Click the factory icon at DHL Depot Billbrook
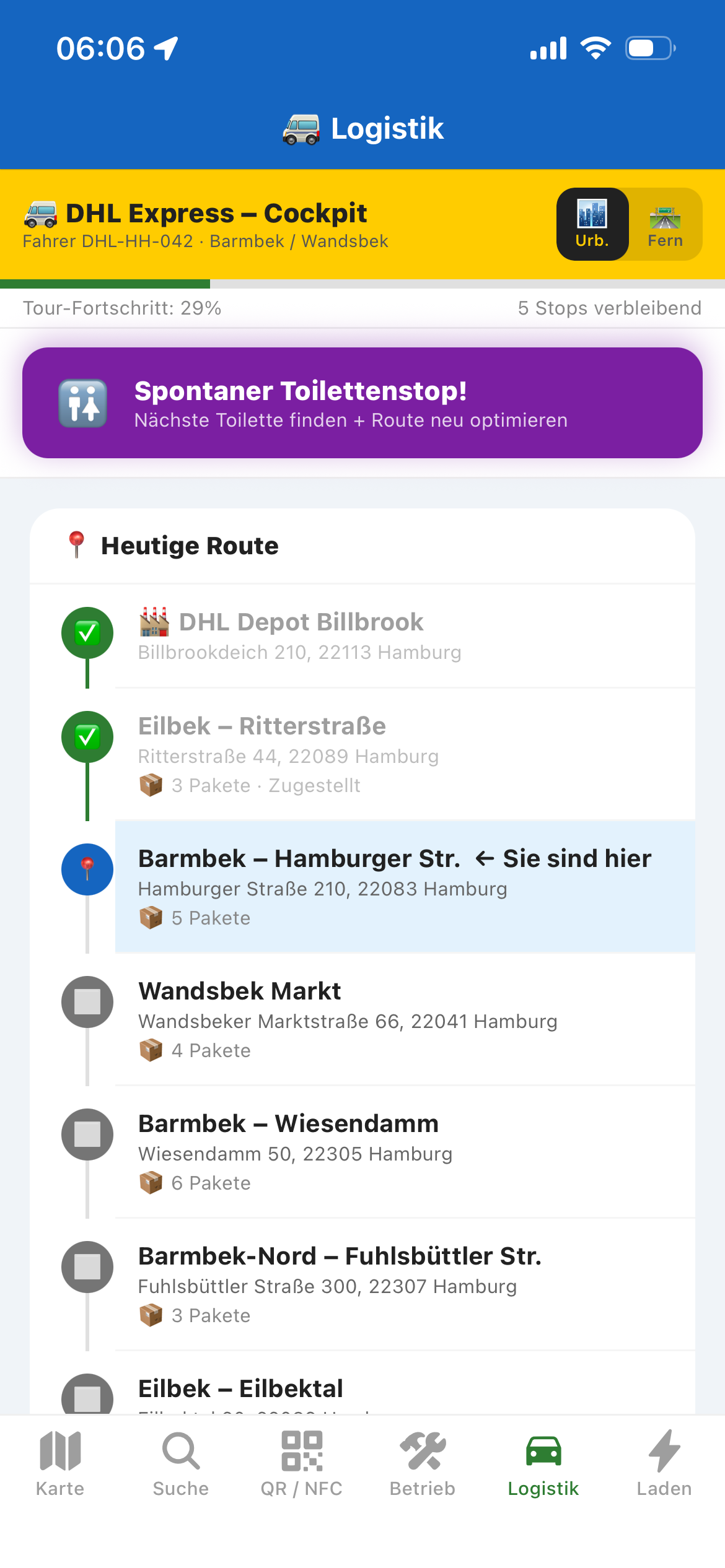This screenshot has width=725, height=1568. coord(154,621)
